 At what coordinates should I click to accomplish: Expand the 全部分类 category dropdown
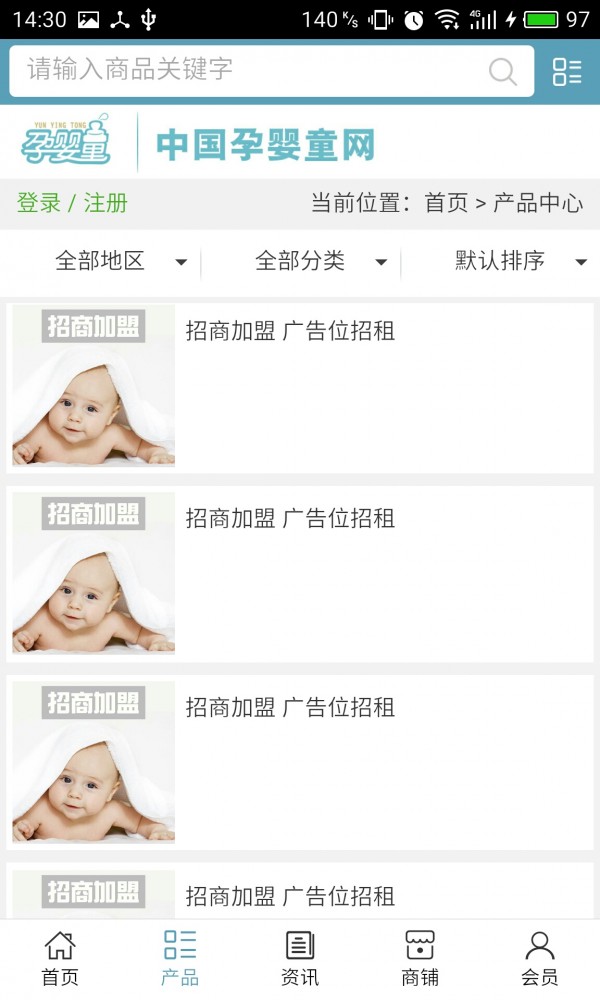pyautogui.click(x=320, y=262)
